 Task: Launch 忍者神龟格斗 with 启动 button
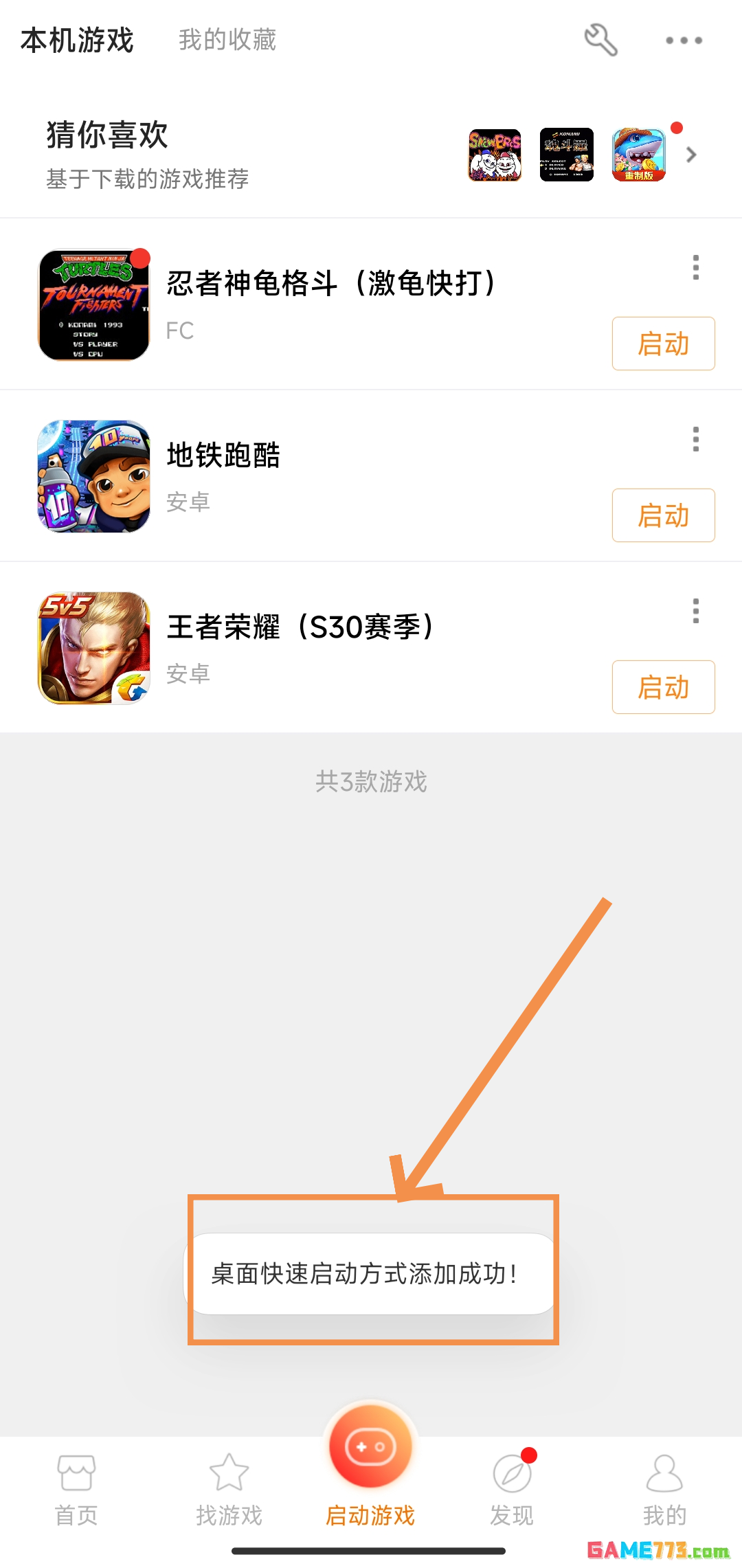tap(663, 344)
